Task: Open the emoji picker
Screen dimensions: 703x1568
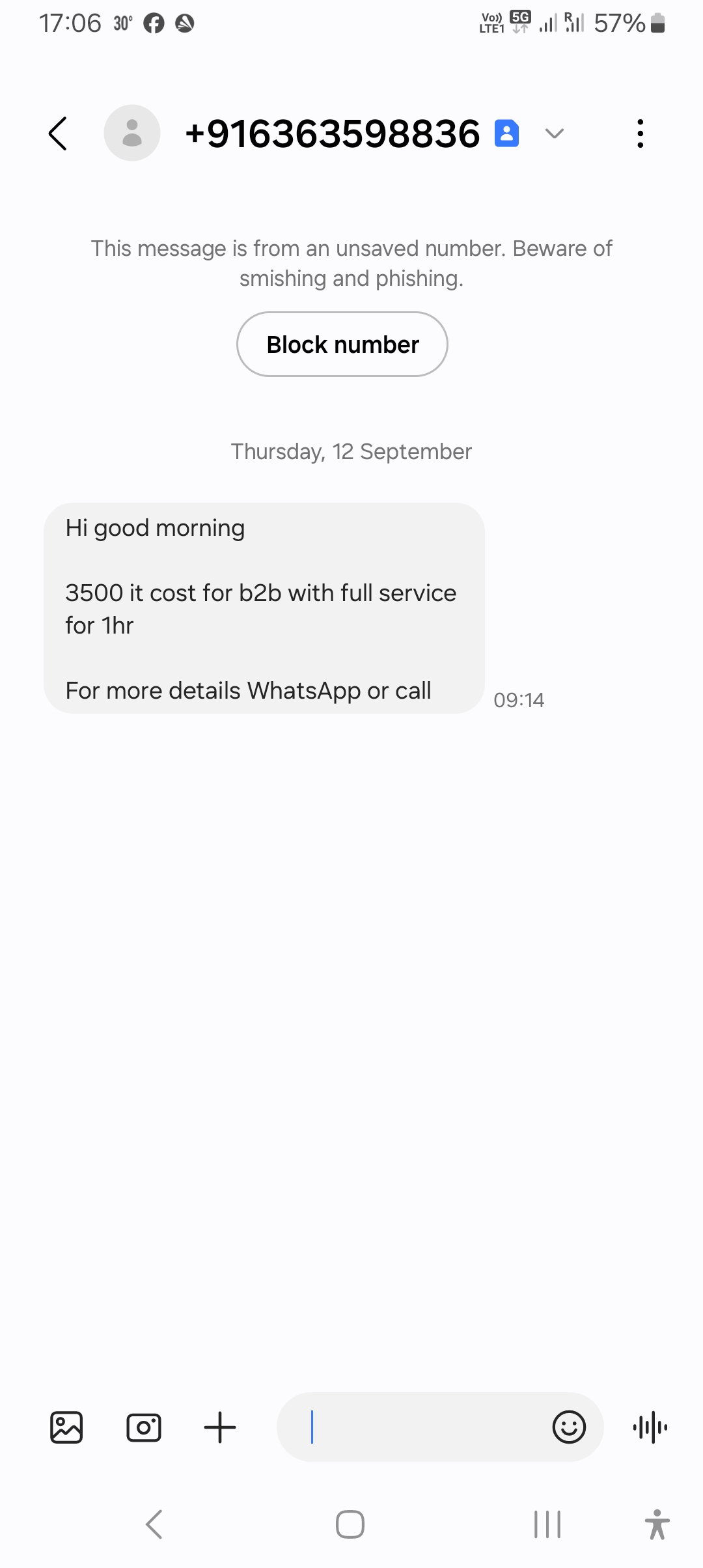Action: pyautogui.click(x=569, y=1427)
